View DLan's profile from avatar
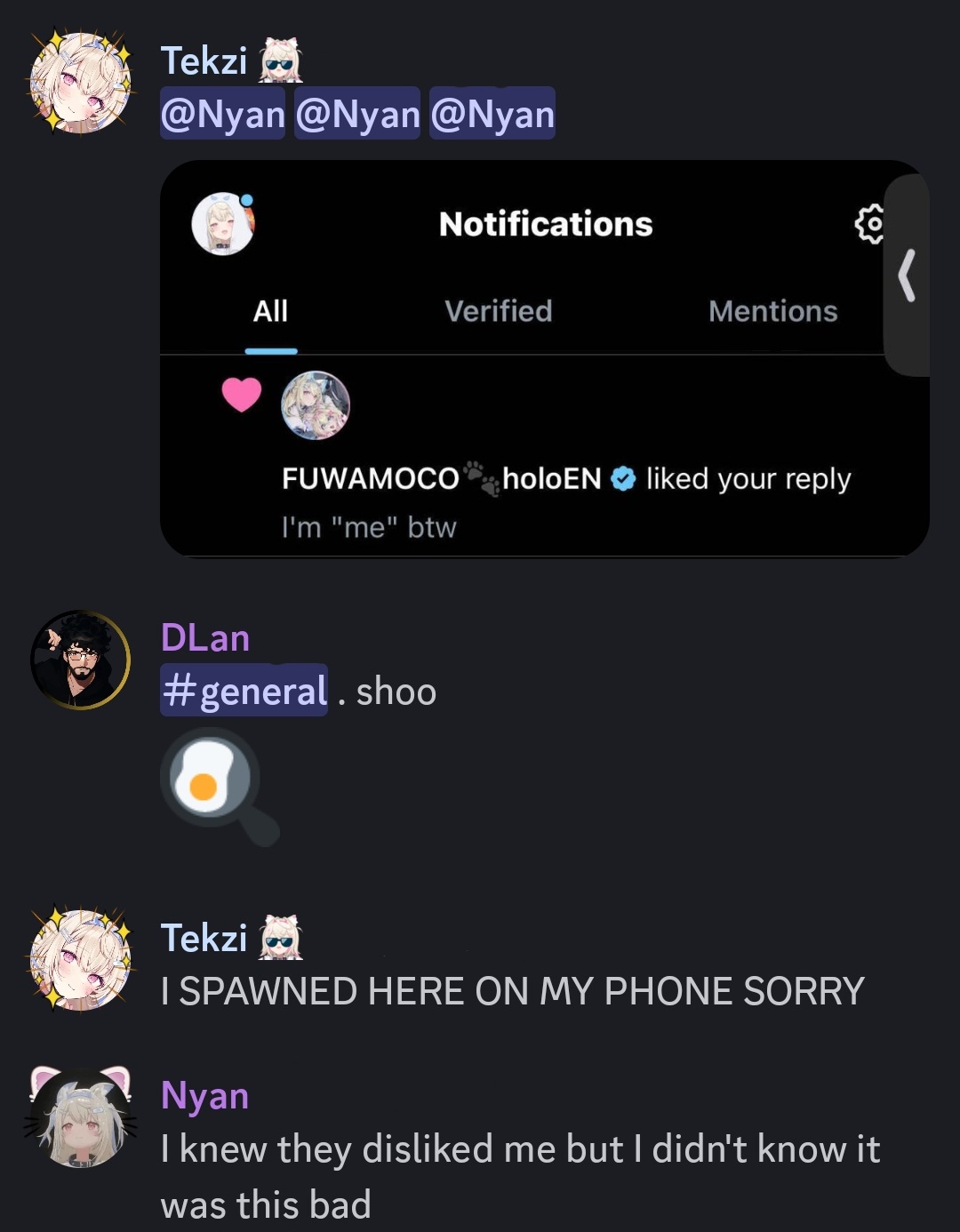 80,660
